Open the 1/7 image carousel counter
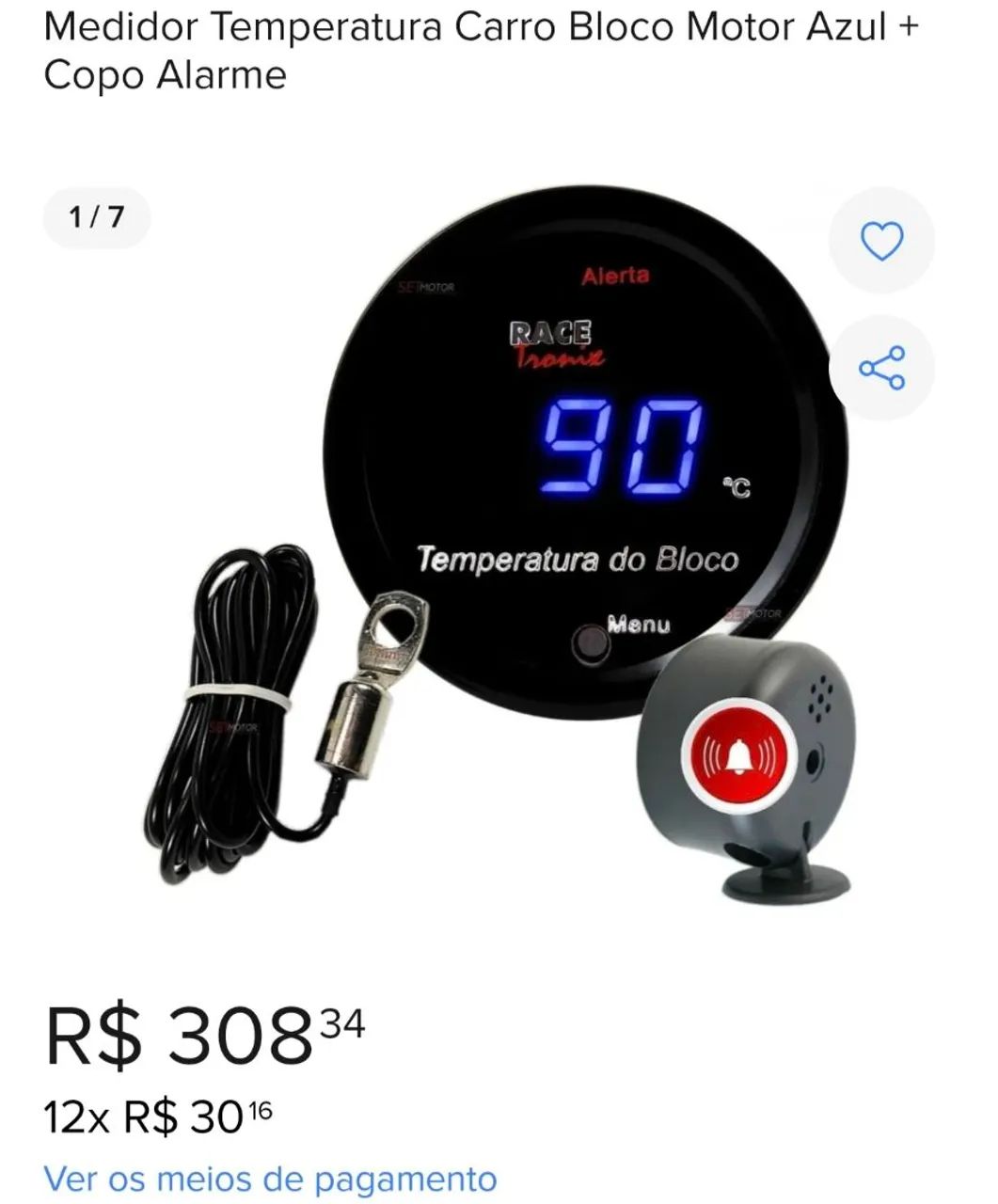This screenshot has height=1204, width=998. point(97,215)
